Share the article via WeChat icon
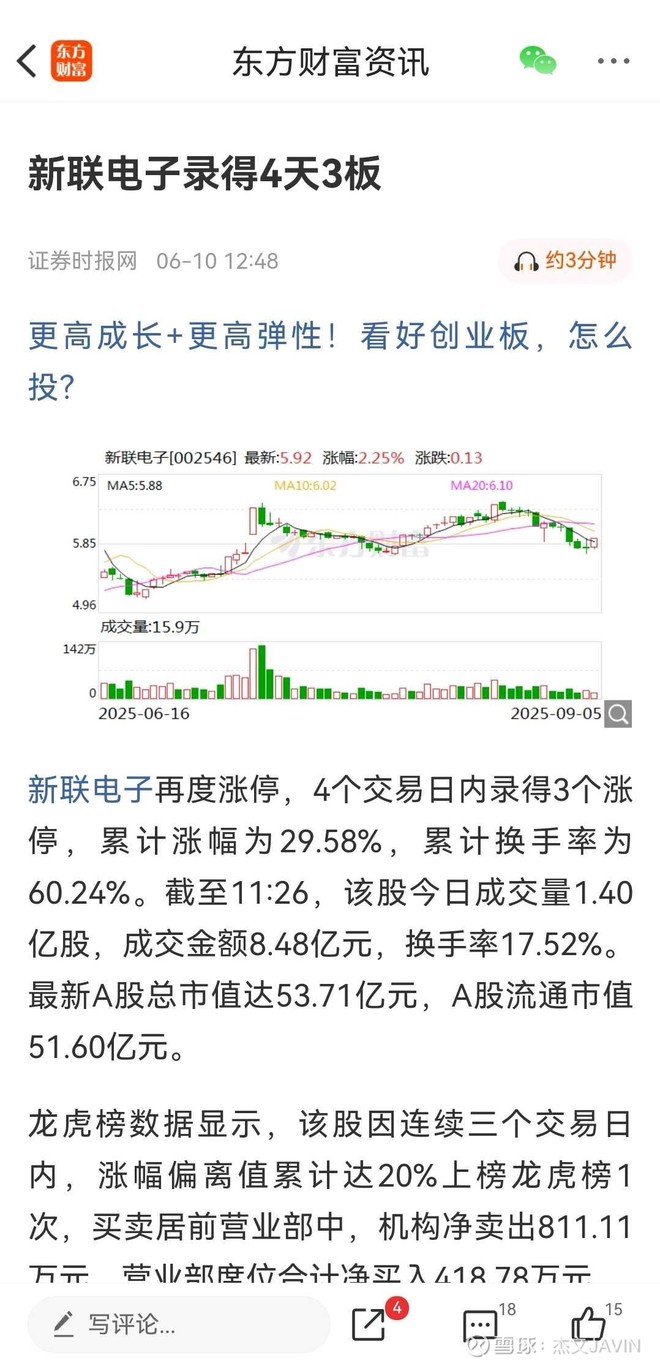This screenshot has height=1366, width=660. (538, 61)
